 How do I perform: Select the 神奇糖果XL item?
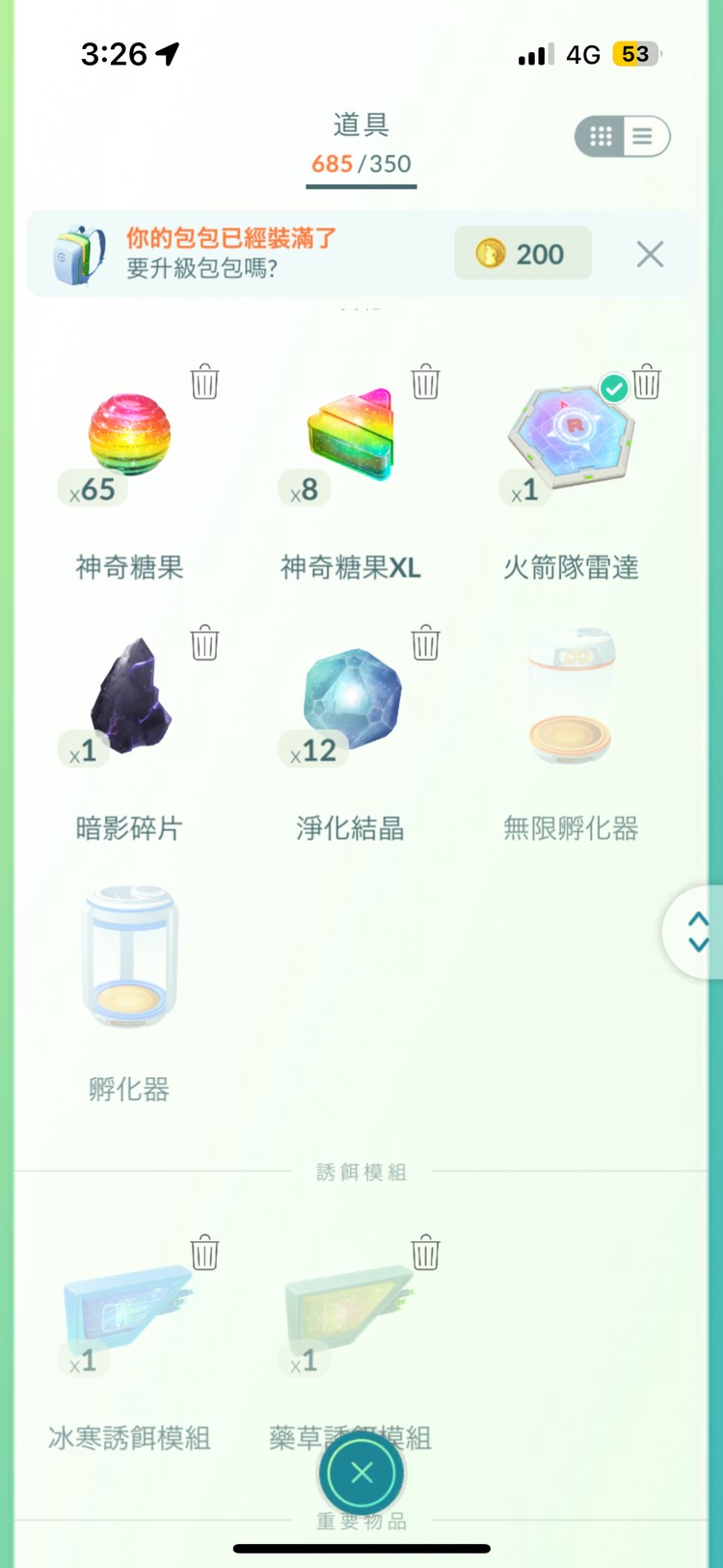click(351, 436)
